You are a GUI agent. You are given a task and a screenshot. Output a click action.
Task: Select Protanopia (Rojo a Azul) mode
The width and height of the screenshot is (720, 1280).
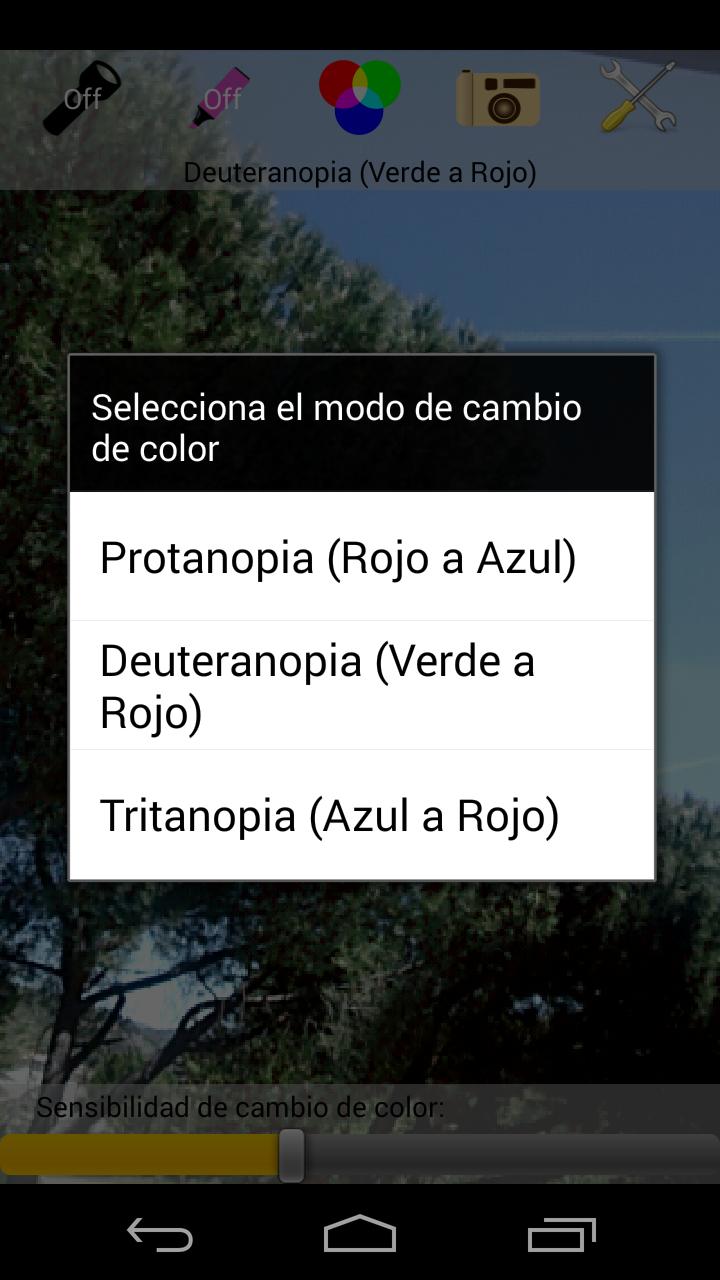click(x=360, y=557)
